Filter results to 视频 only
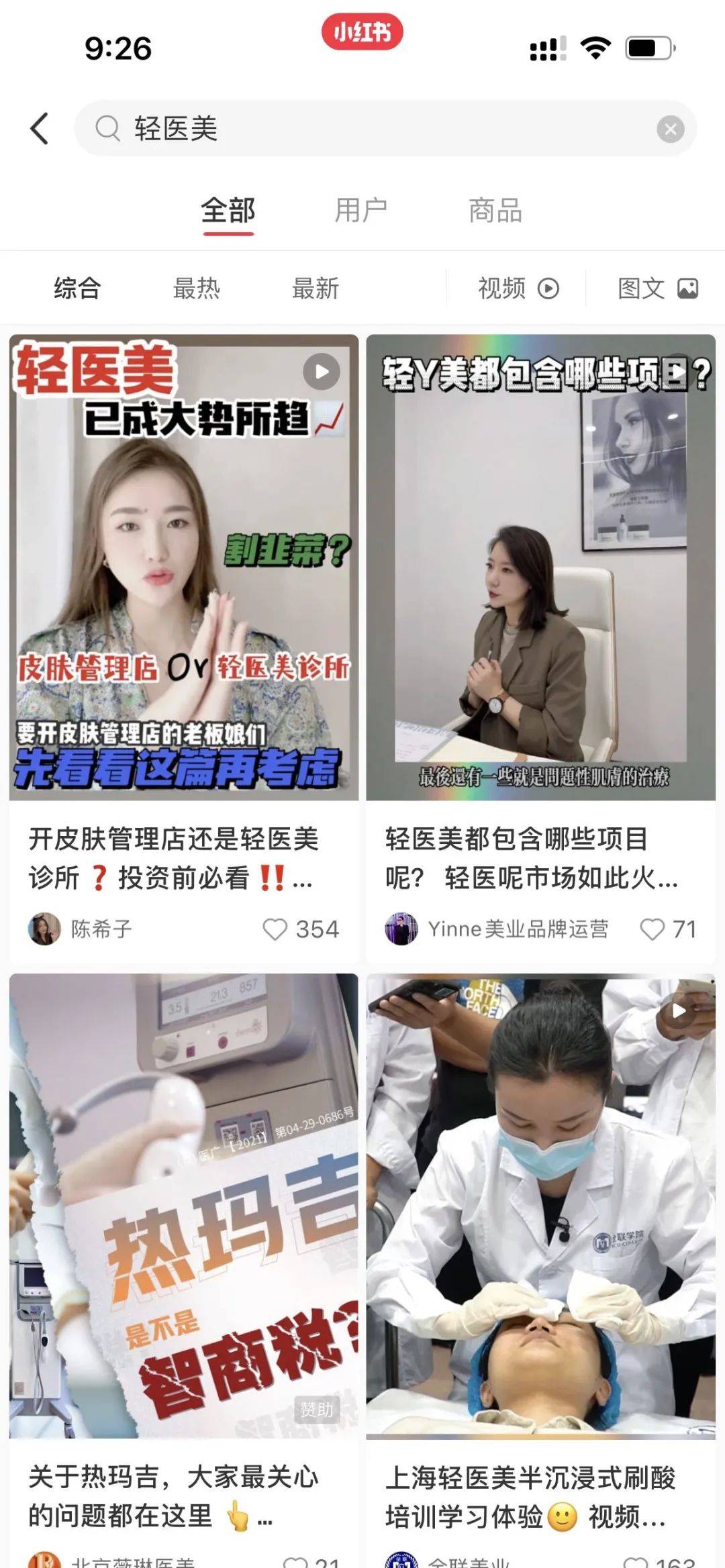This screenshot has height=1568, width=725. [518, 289]
